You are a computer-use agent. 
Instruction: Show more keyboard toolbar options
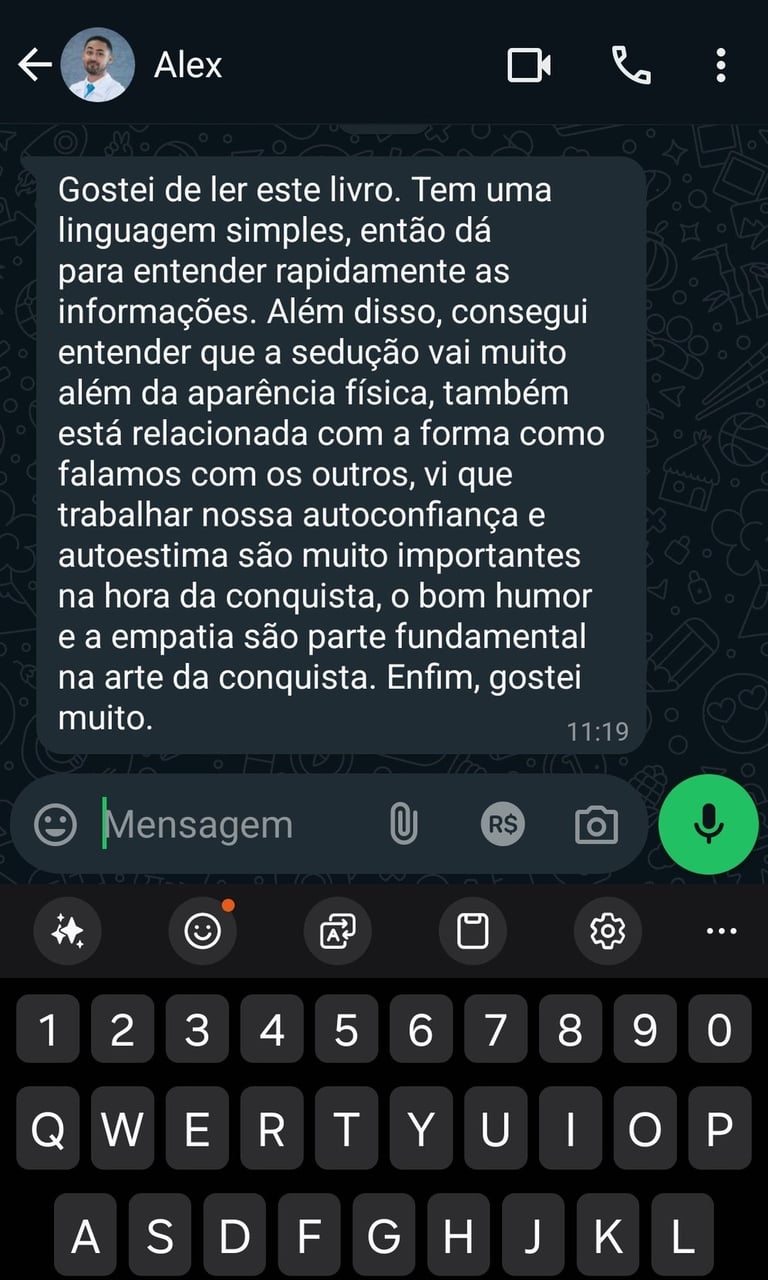[x=721, y=931]
